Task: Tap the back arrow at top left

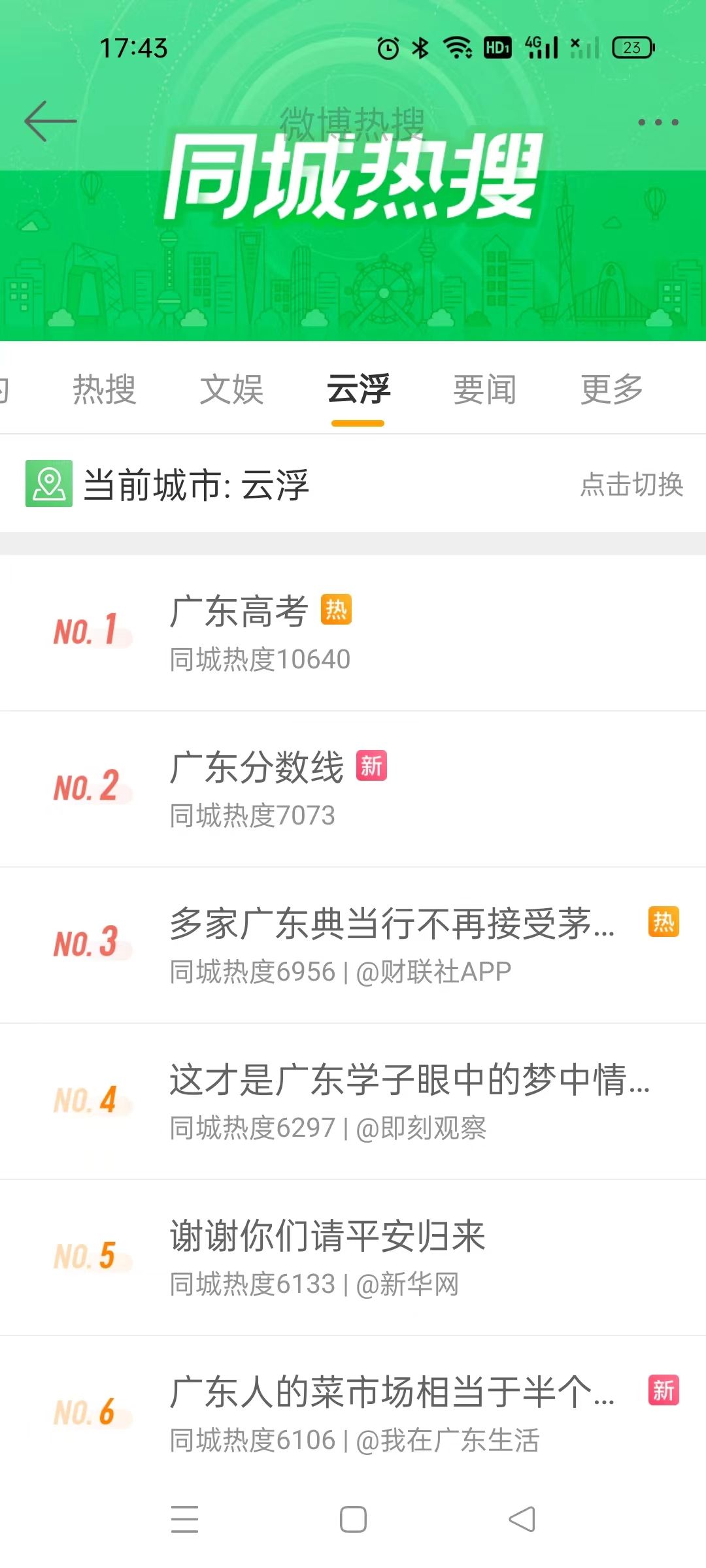Action: [50, 121]
